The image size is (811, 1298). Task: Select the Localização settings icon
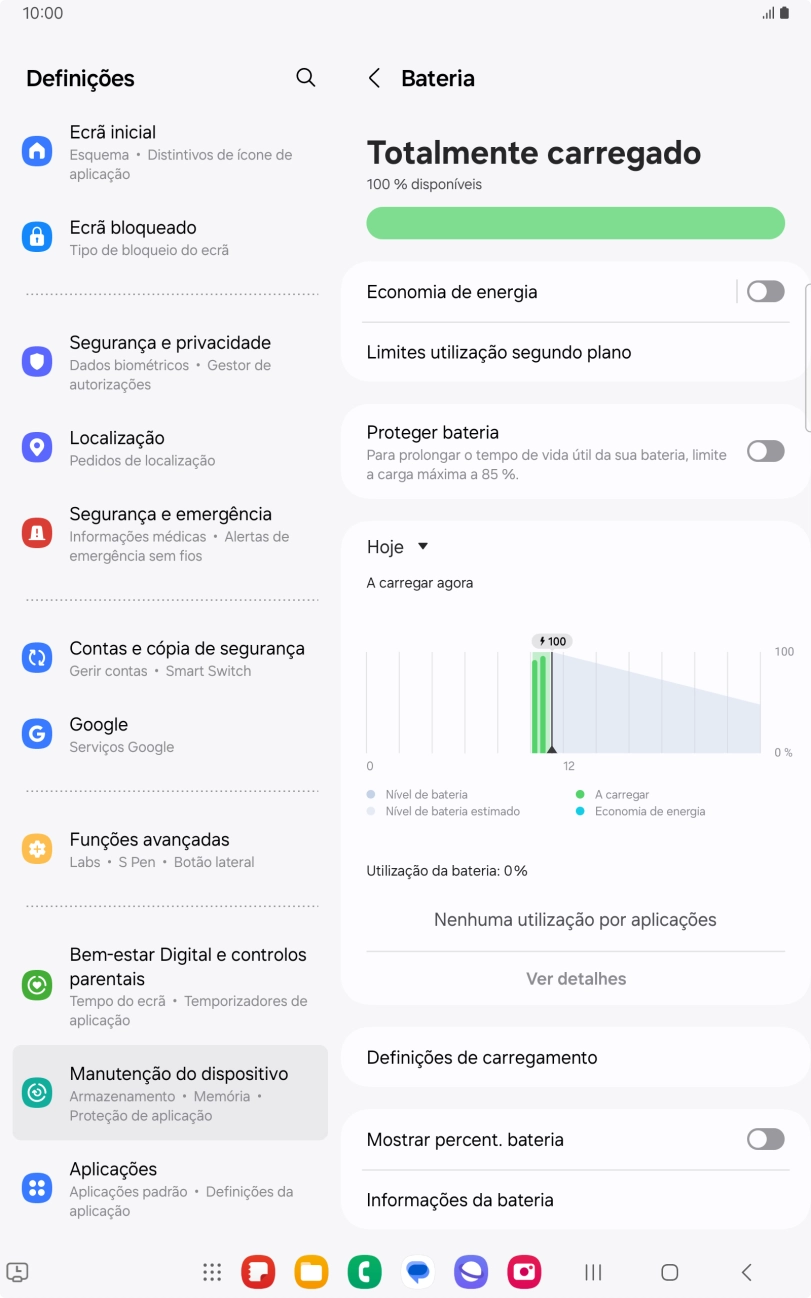[37, 446]
